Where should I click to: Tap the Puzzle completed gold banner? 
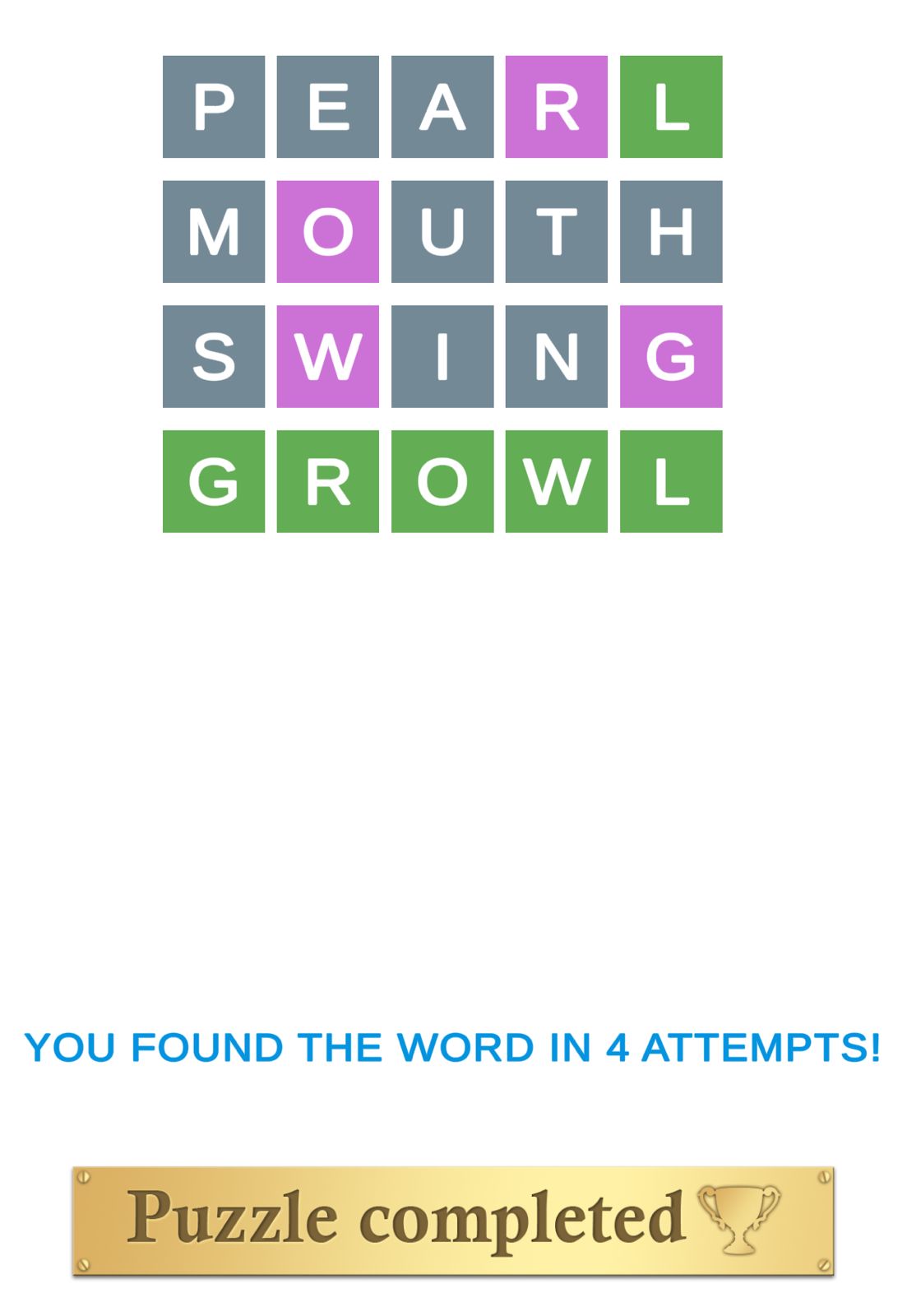coord(453,1221)
